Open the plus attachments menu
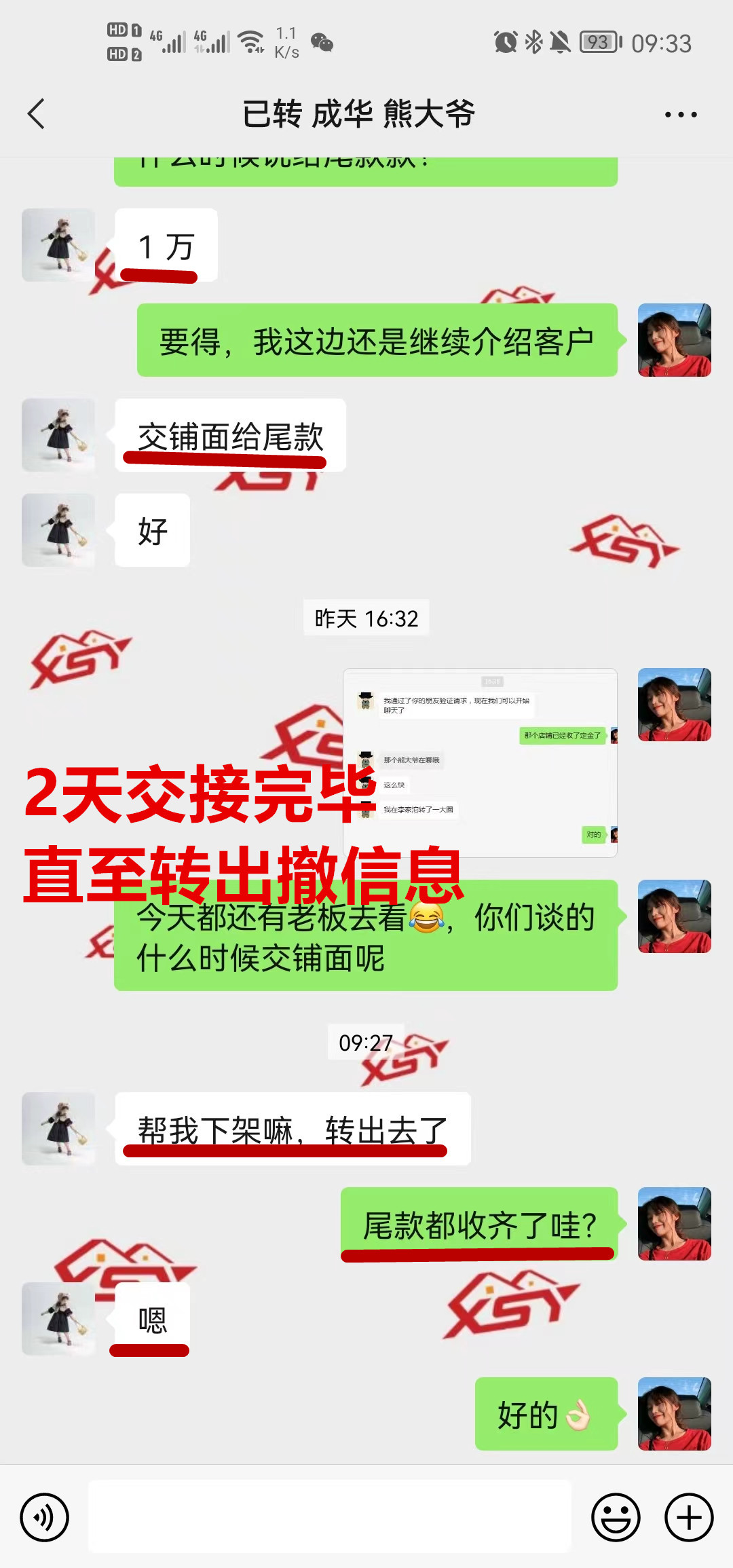Screen dimensions: 733x1568 tap(689, 1517)
